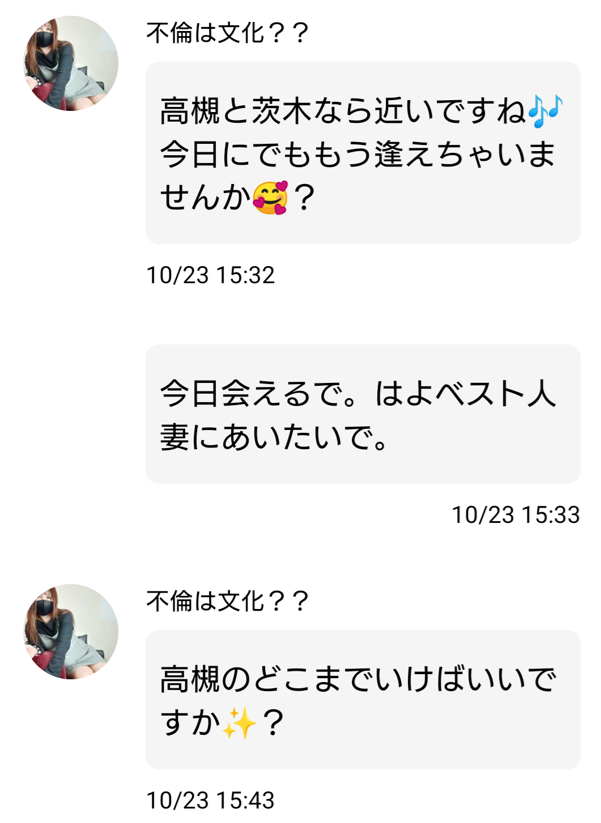Image resolution: width=601 pixels, height=823 pixels.
Task: Open sender's avatar beside the 15:32 message
Action: 71,64
